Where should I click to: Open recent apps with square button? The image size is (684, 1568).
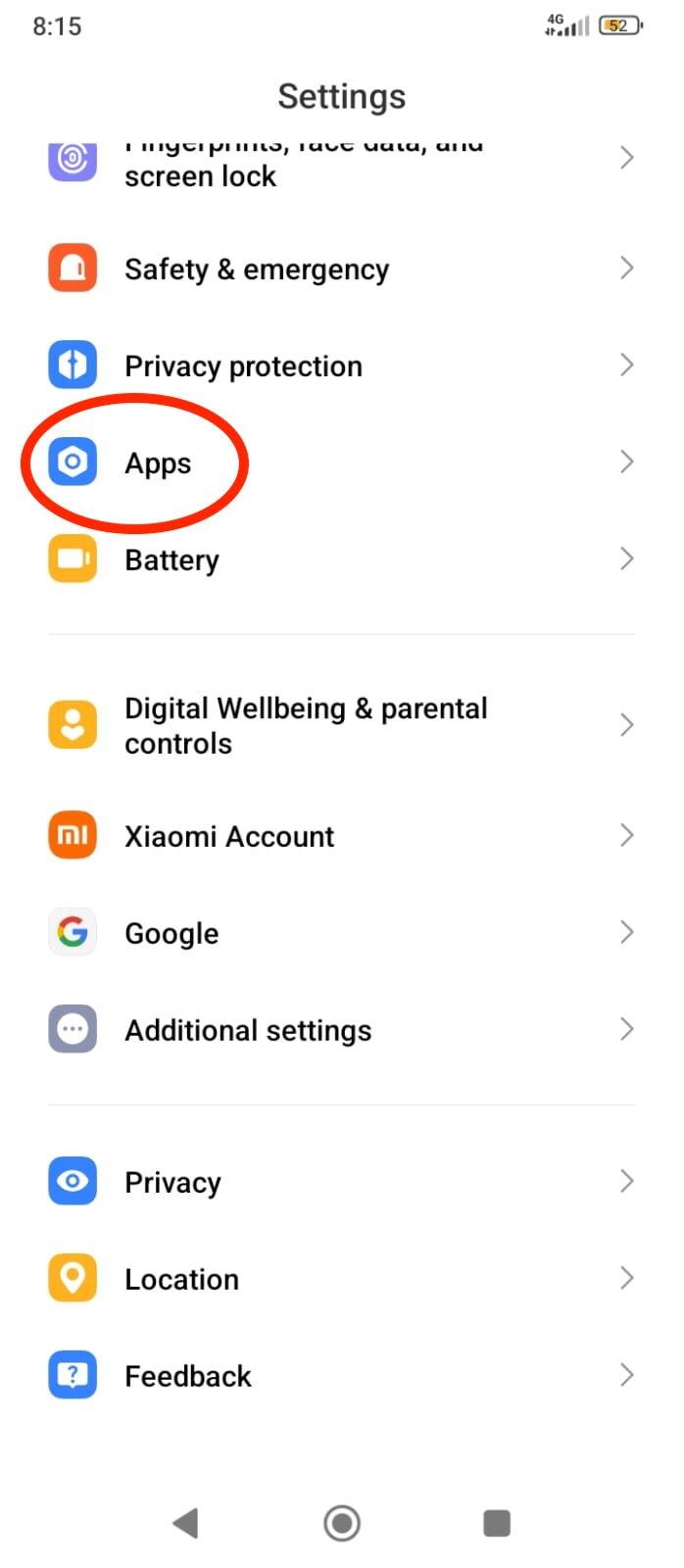[x=497, y=1523]
